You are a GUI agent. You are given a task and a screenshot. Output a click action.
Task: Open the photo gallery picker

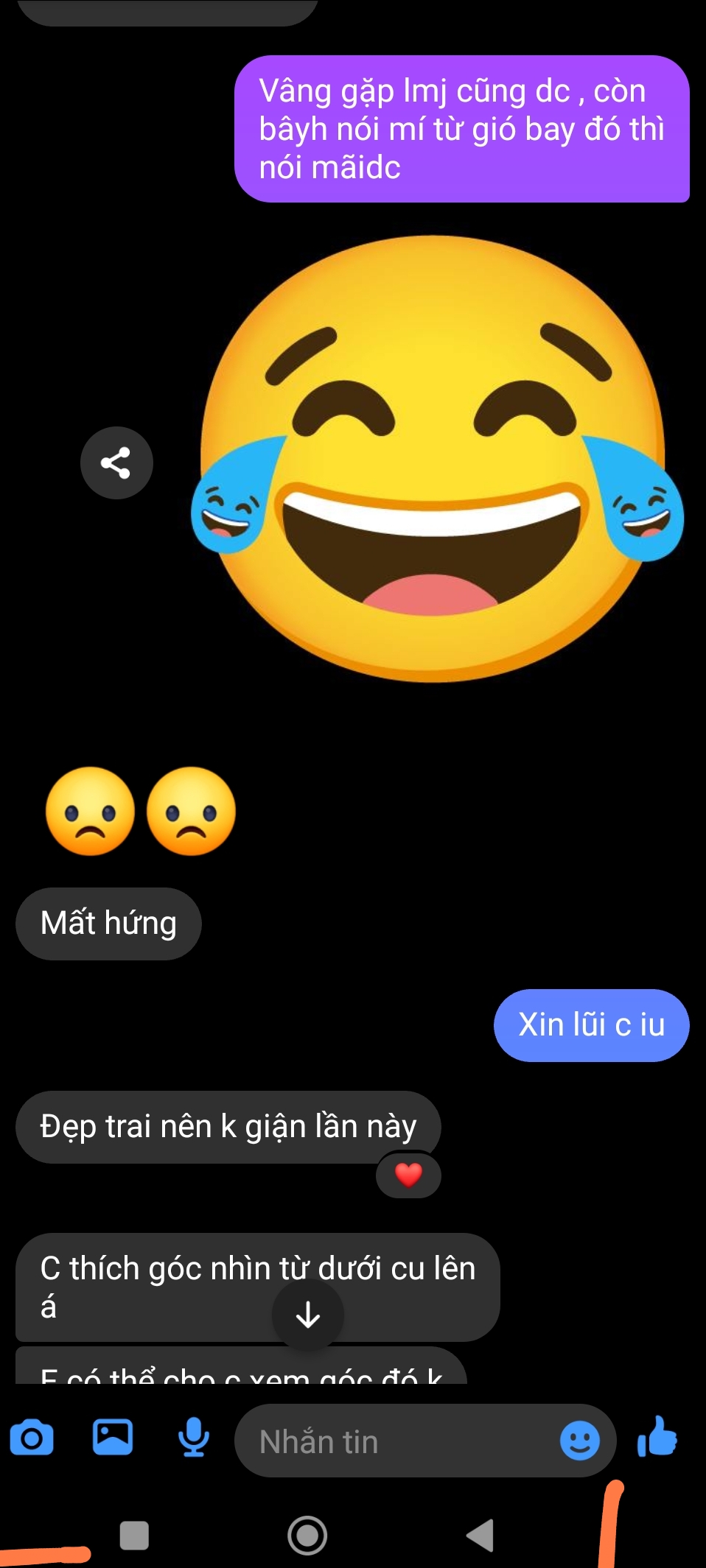click(113, 1437)
